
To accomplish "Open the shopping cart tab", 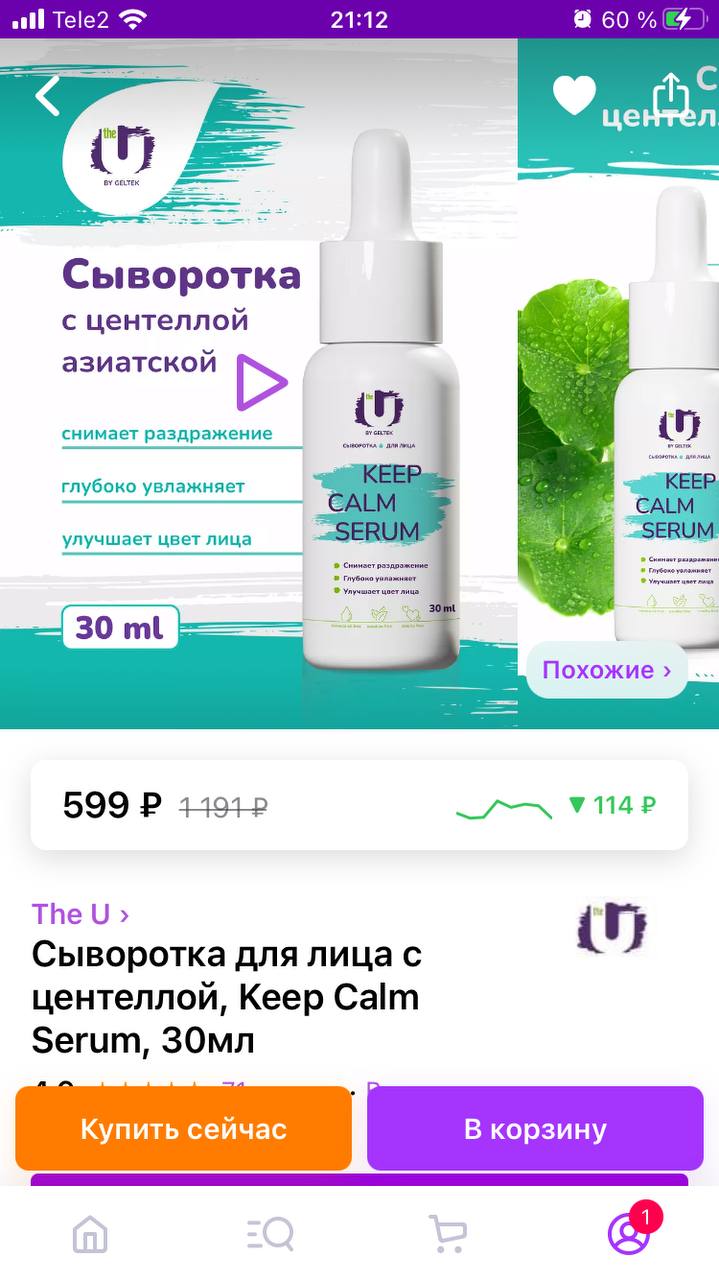I will coord(448,1234).
